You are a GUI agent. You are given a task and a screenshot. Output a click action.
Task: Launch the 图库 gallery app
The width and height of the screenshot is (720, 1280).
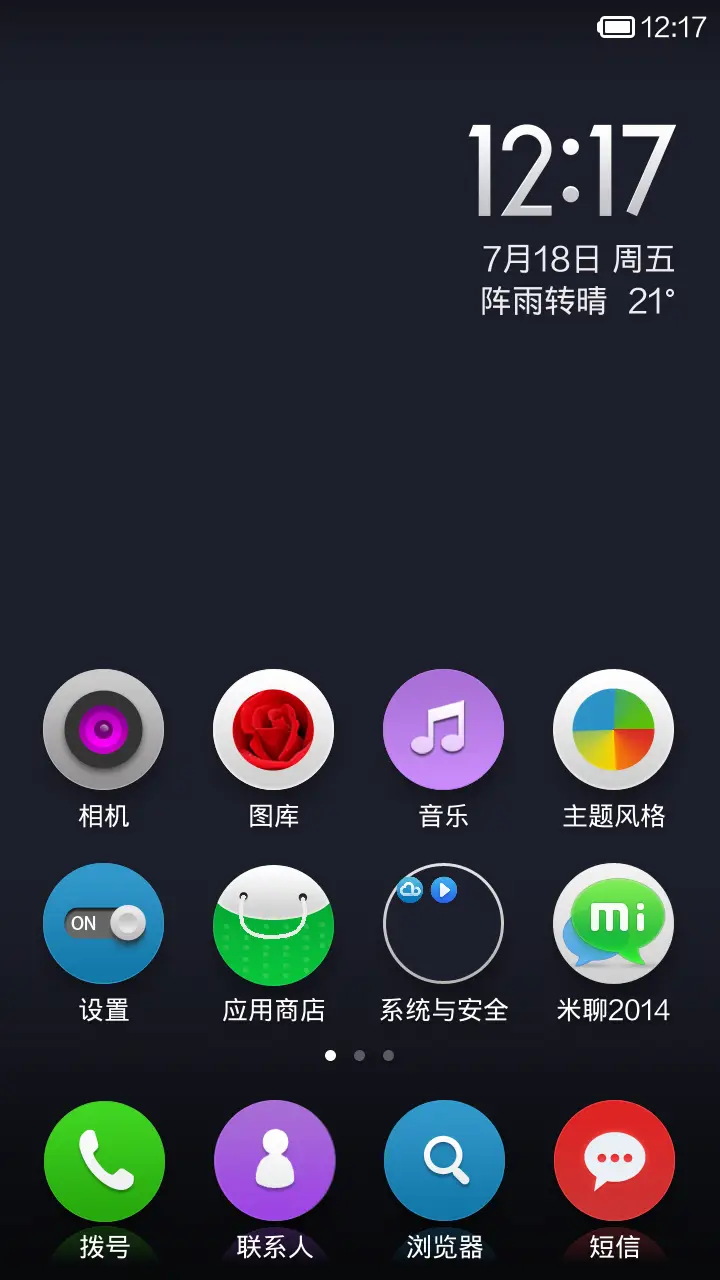click(x=273, y=730)
